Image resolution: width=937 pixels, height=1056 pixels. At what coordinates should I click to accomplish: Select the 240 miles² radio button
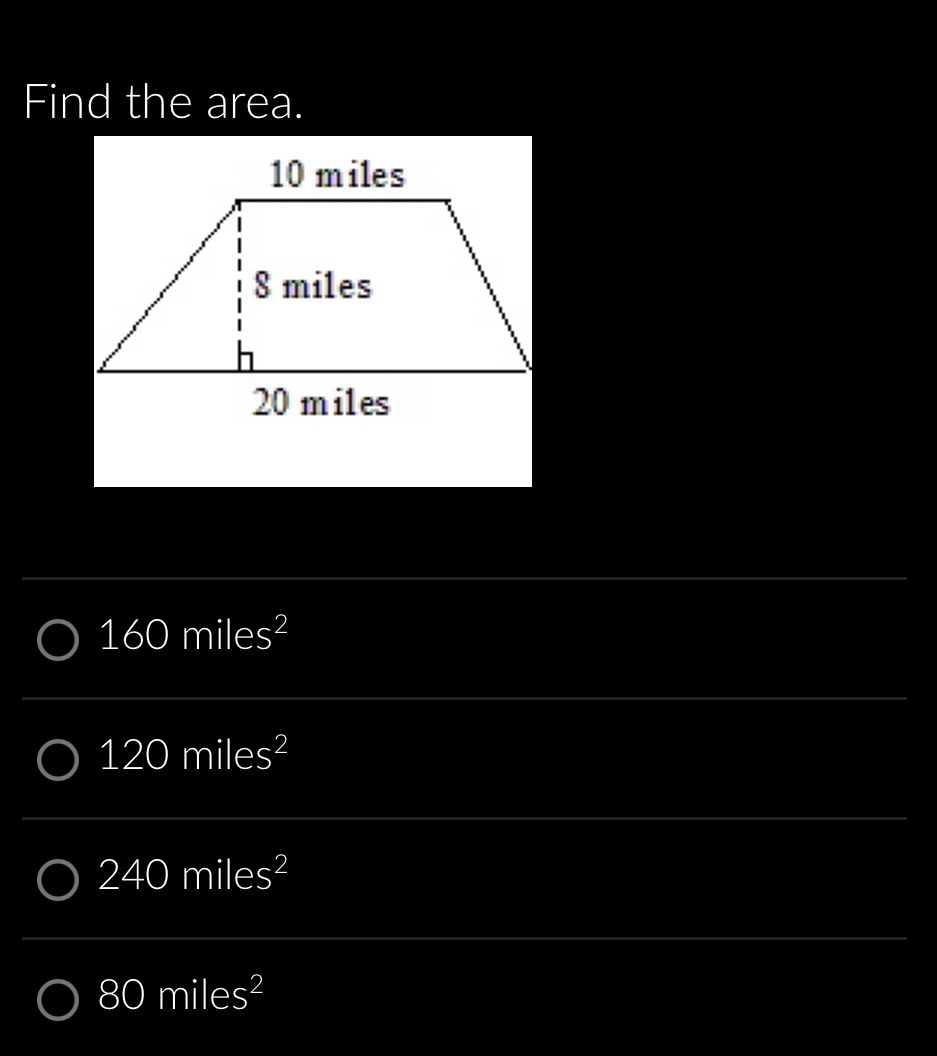tap(58, 881)
